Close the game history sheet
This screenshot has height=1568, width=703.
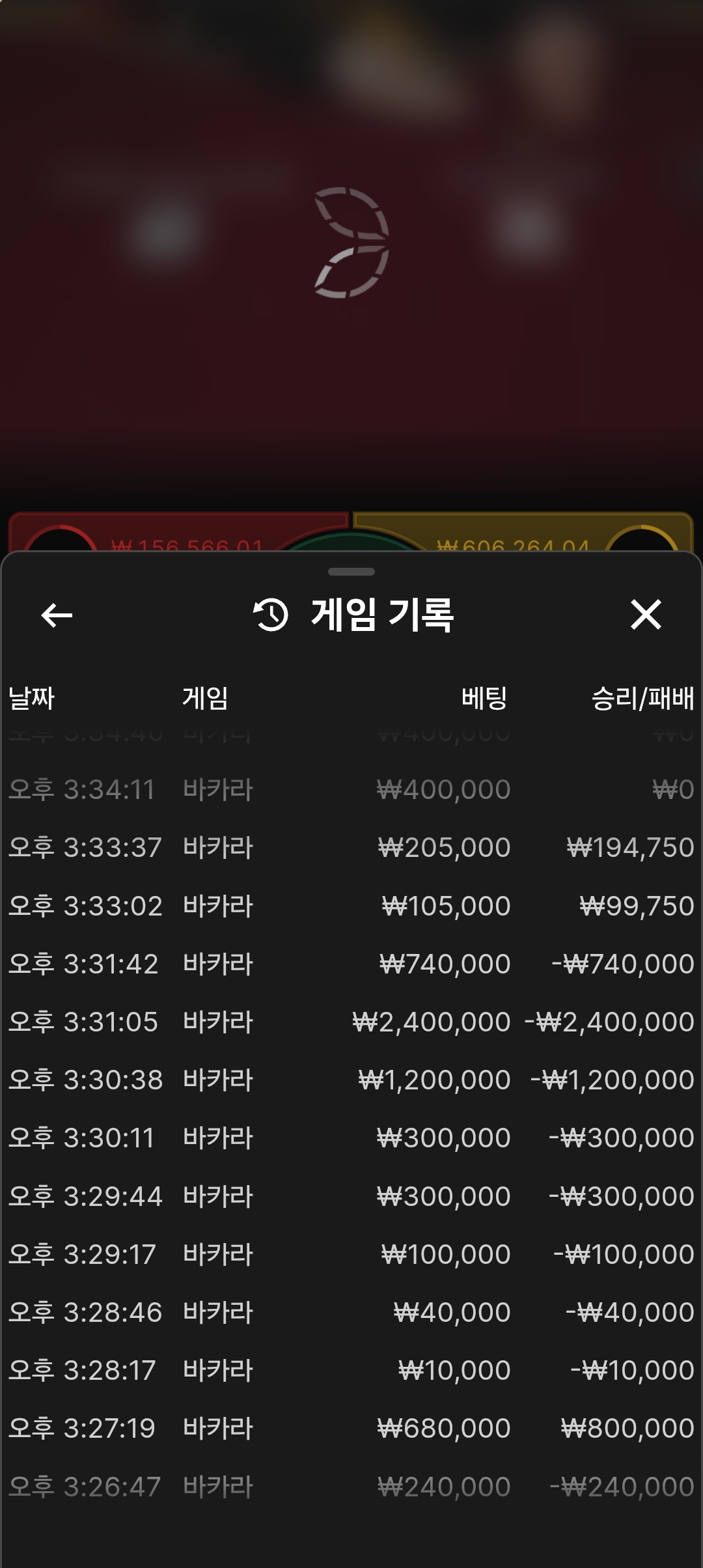[x=646, y=615]
